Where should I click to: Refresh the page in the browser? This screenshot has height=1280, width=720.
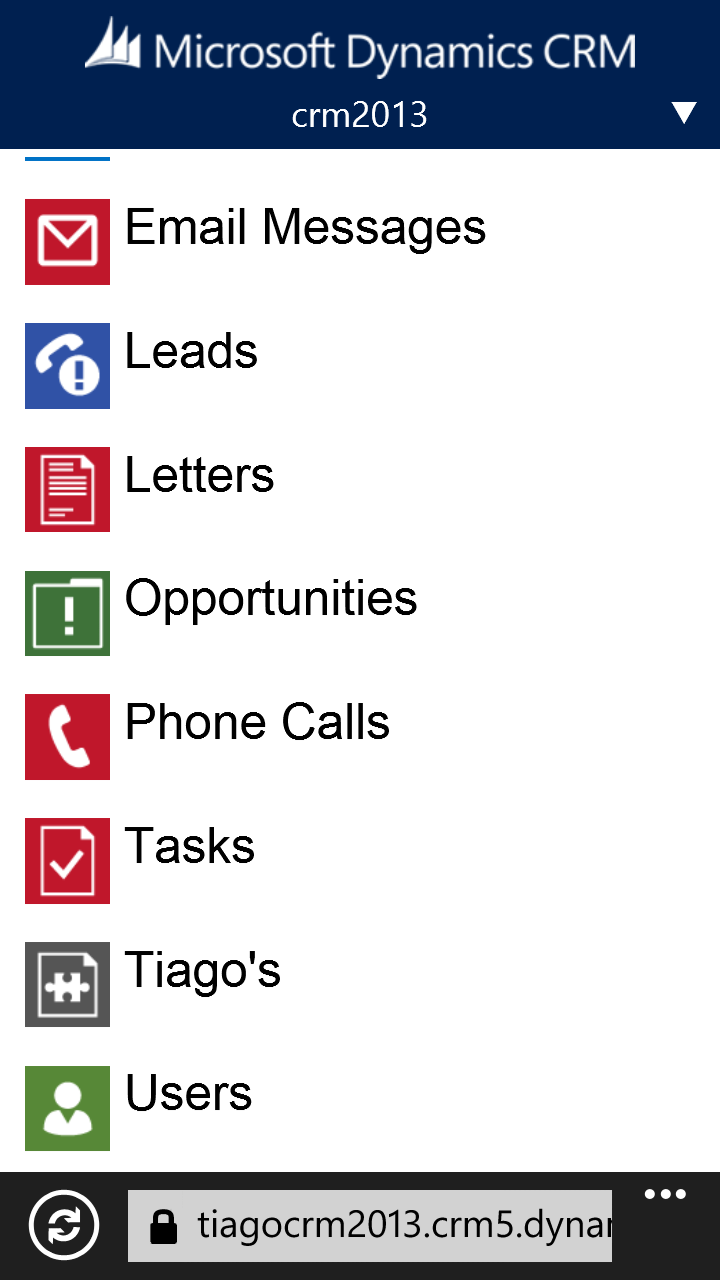point(64,1225)
